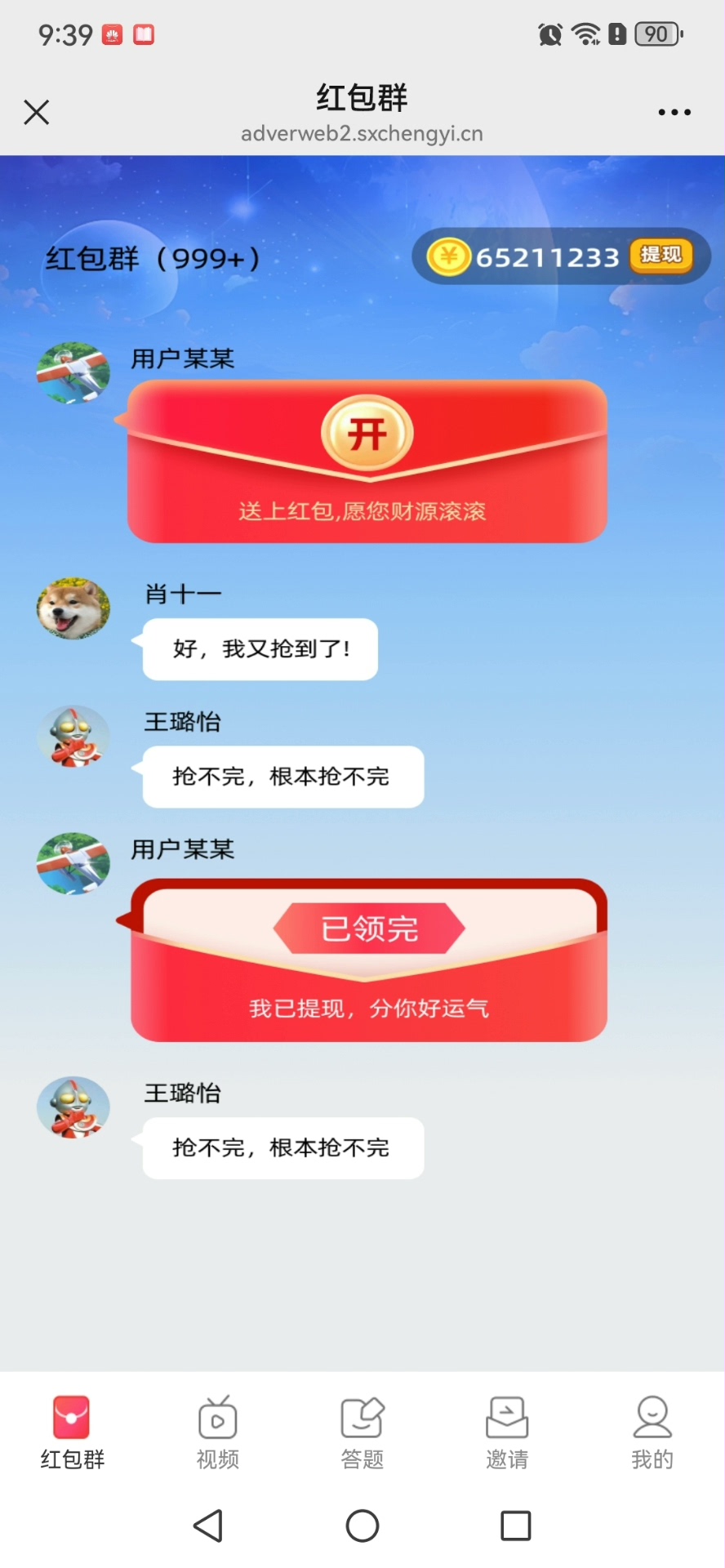Open the red packet with 开 button

click(x=367, y=434)
